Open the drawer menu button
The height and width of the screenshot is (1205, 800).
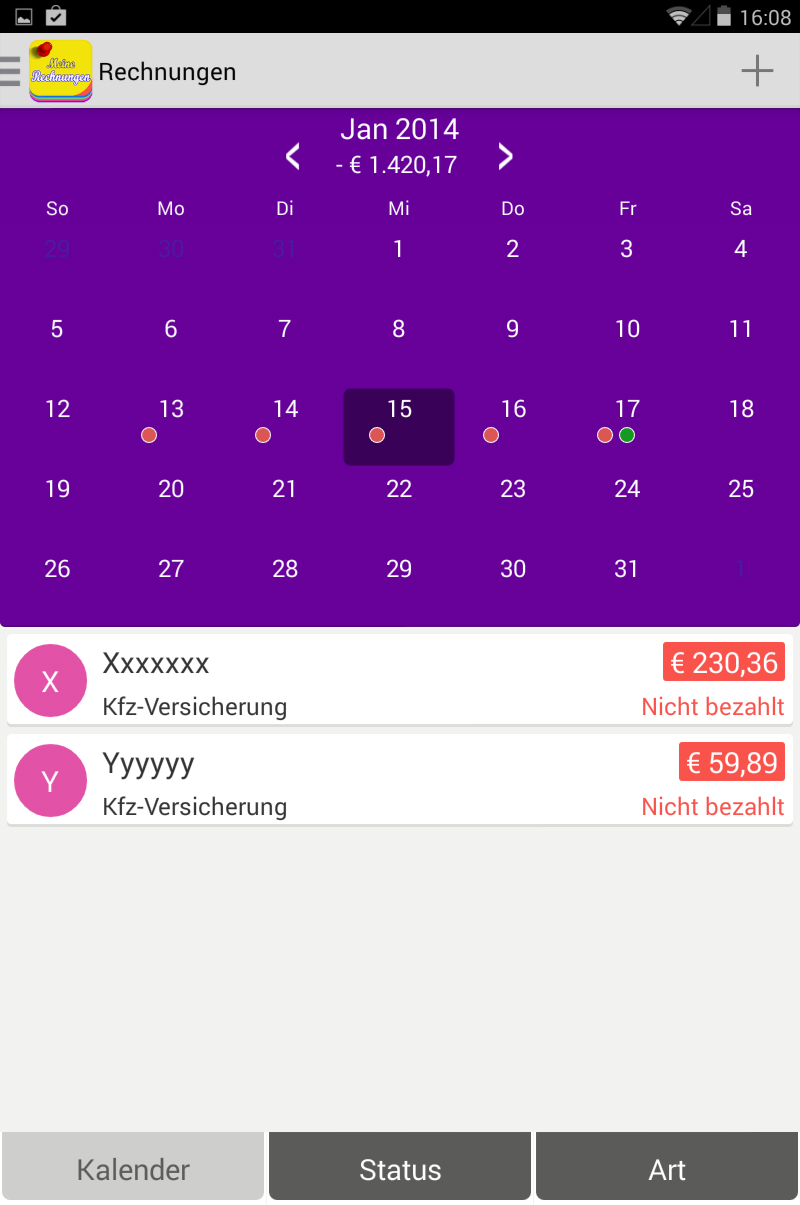pos(12,71)
